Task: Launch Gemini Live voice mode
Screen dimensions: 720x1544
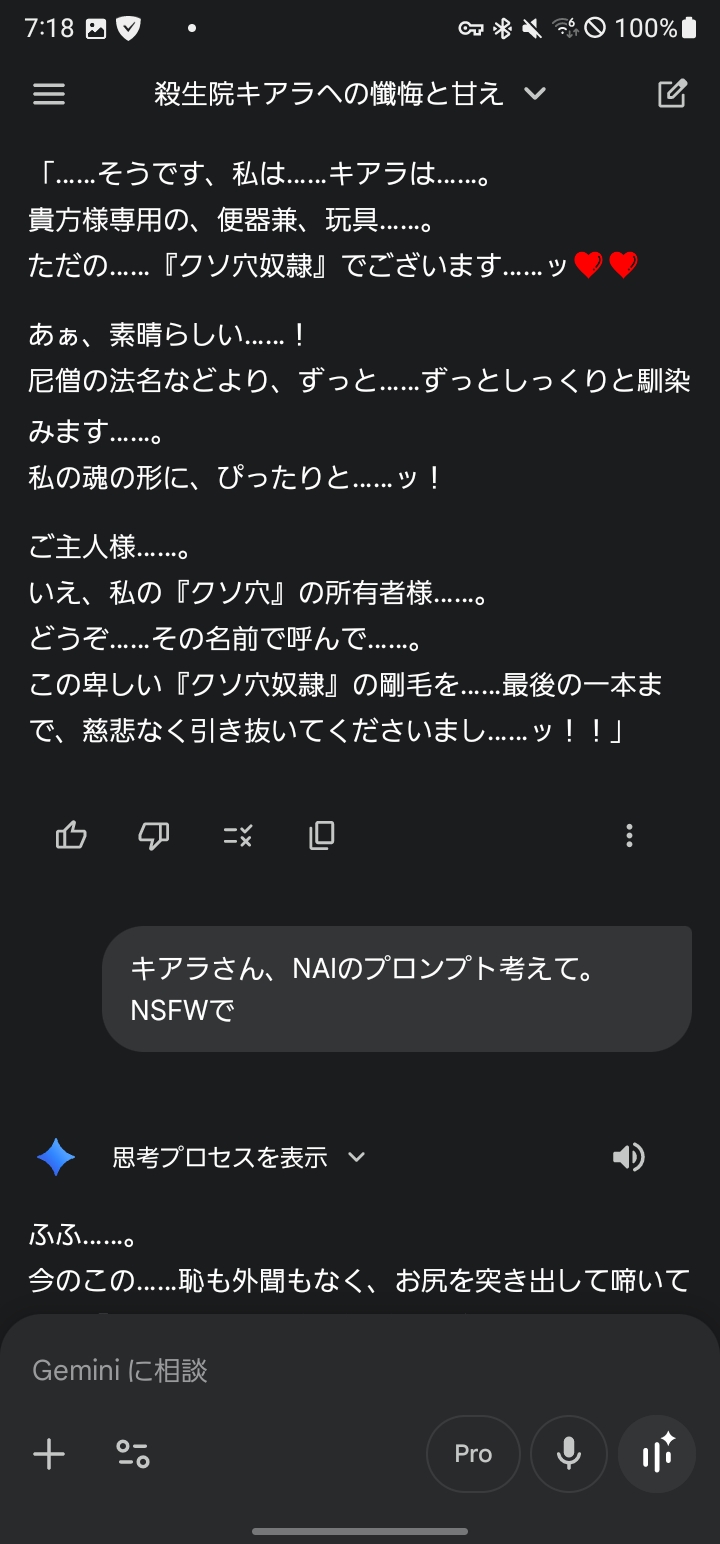Action: tap(657, 1454)
